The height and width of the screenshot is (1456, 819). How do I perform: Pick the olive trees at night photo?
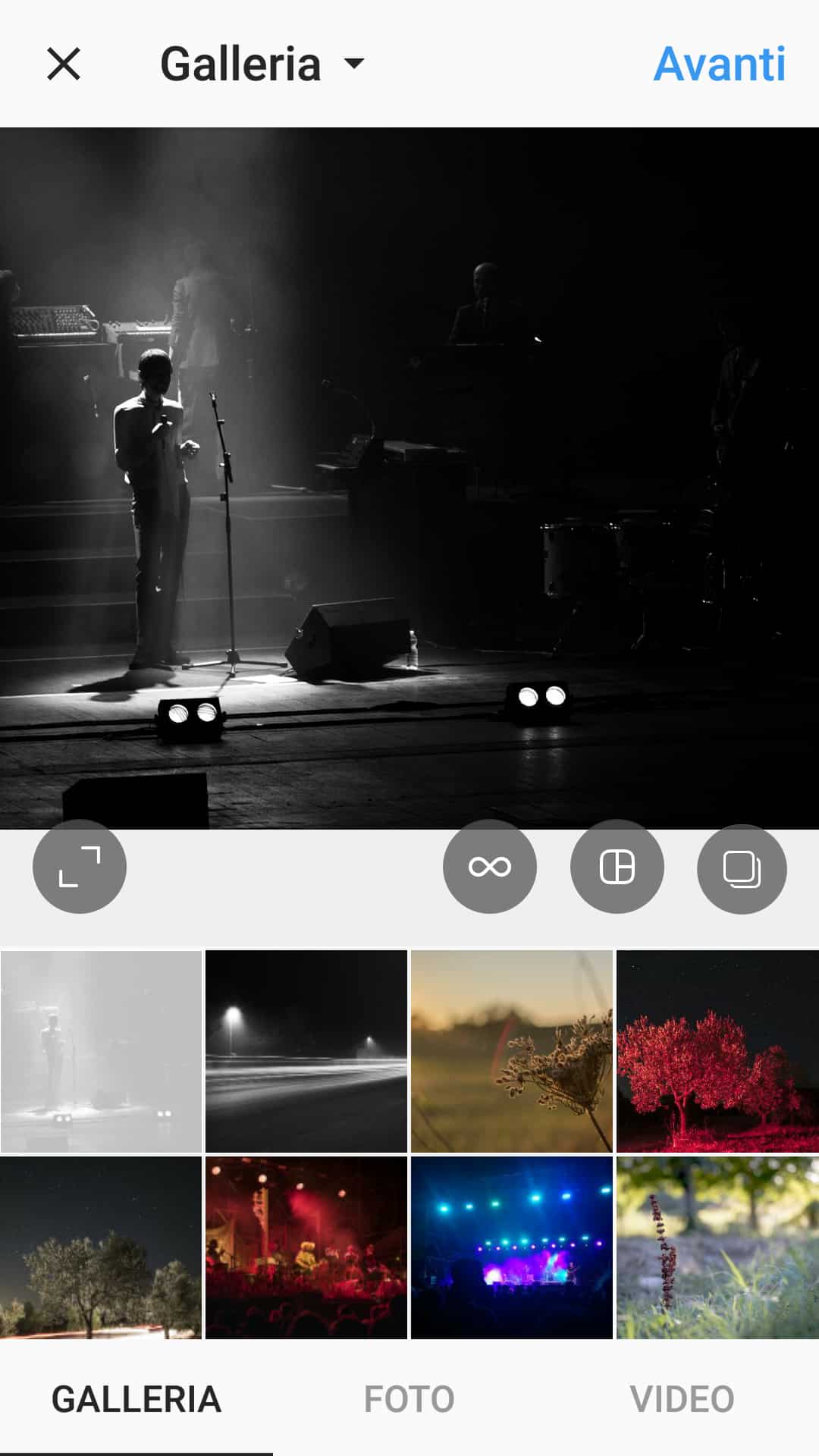coord(101,1247)
